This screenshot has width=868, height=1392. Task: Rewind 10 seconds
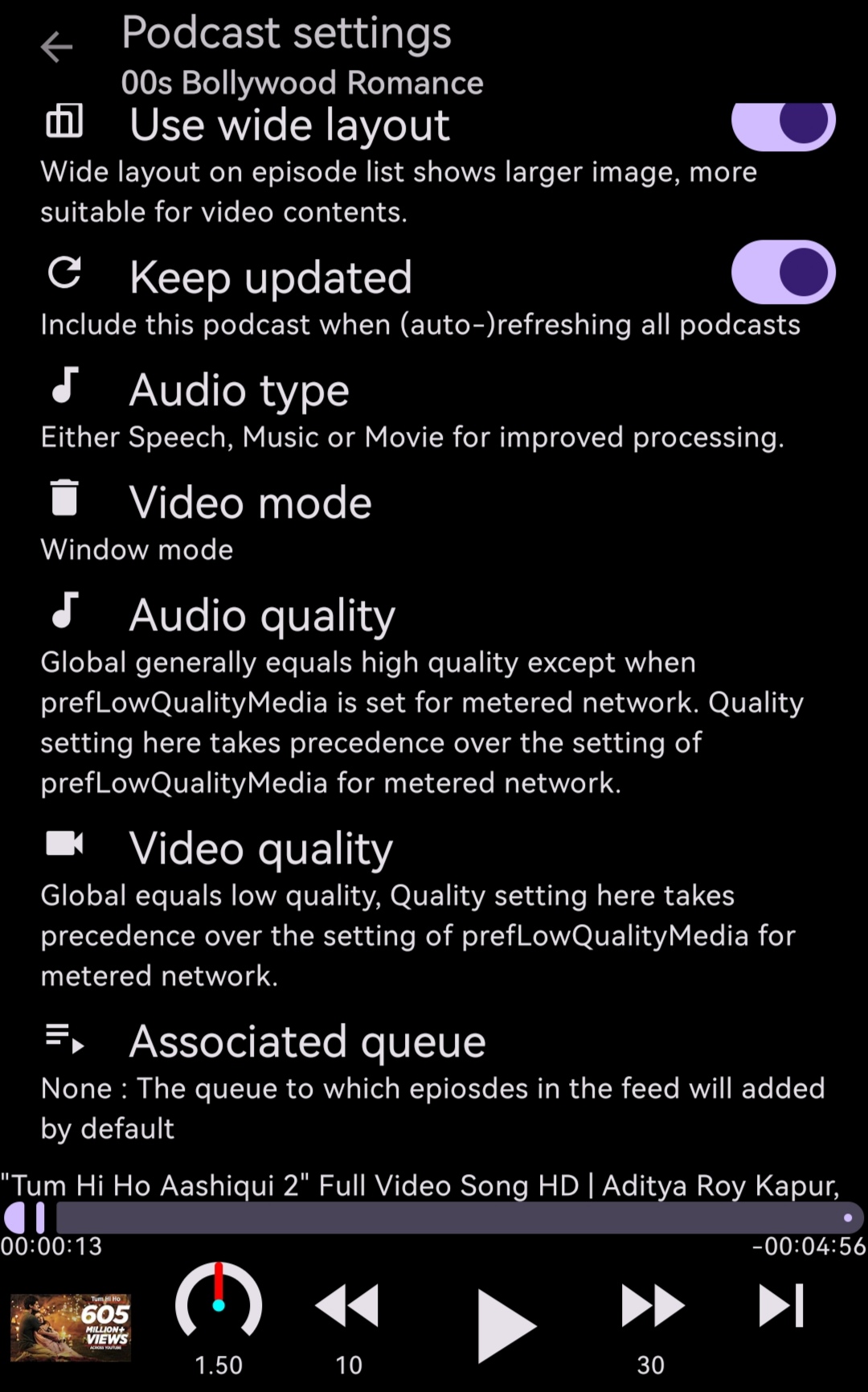point(347,1307)
